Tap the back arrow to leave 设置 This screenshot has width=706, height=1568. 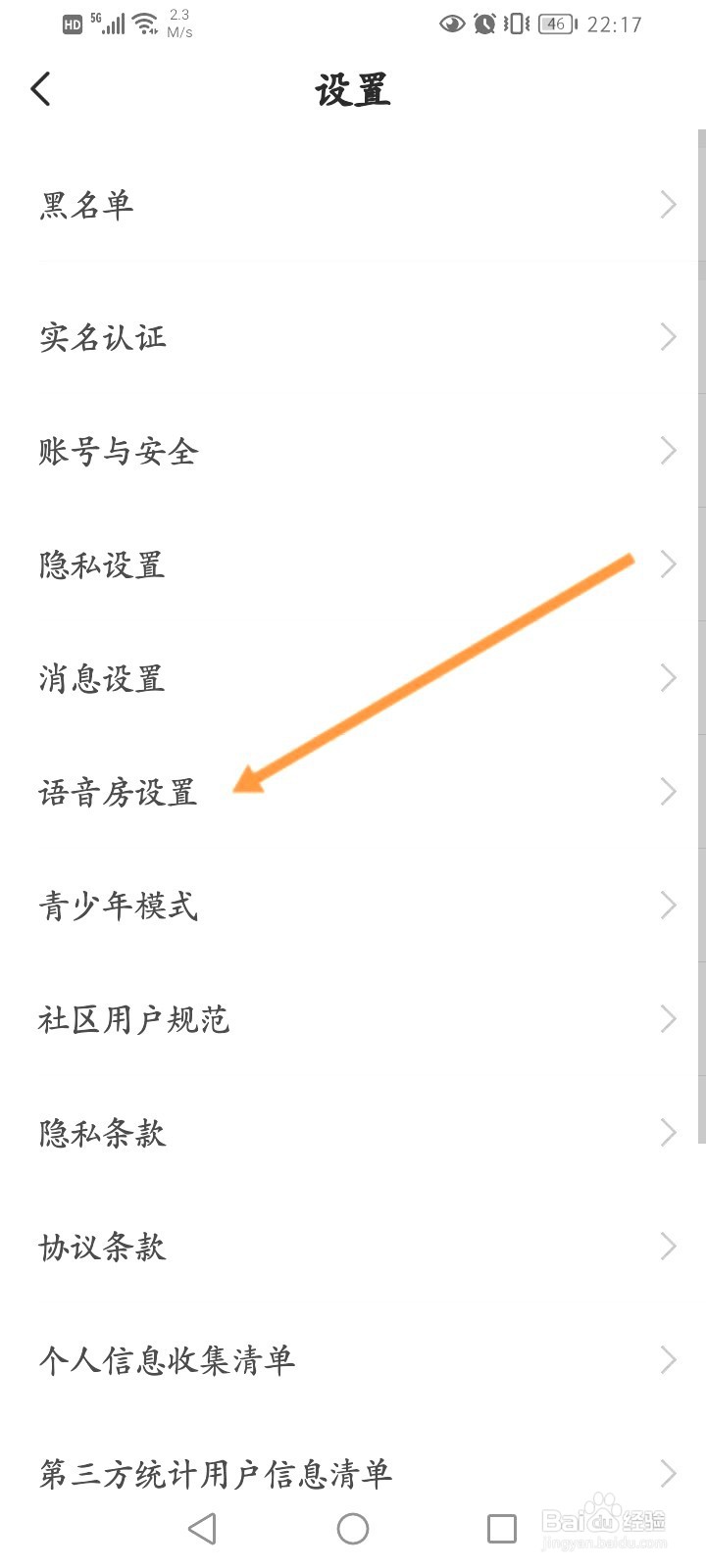(x=41, y=88)
